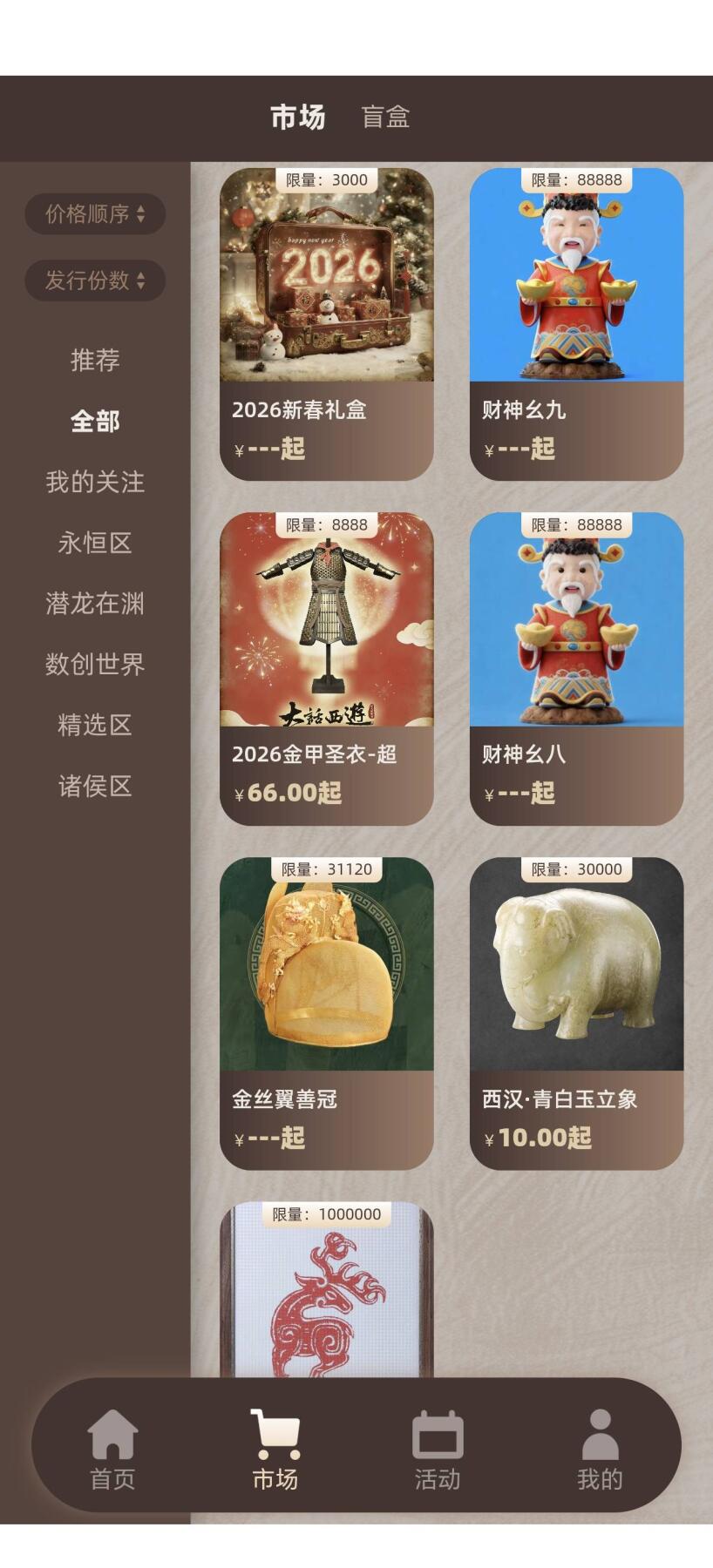The width and height of the screenshot is (713, 1568).
Task: Open the 发行份数 sort dropdown
Action: pyautogui.click(x=97, y=280)
